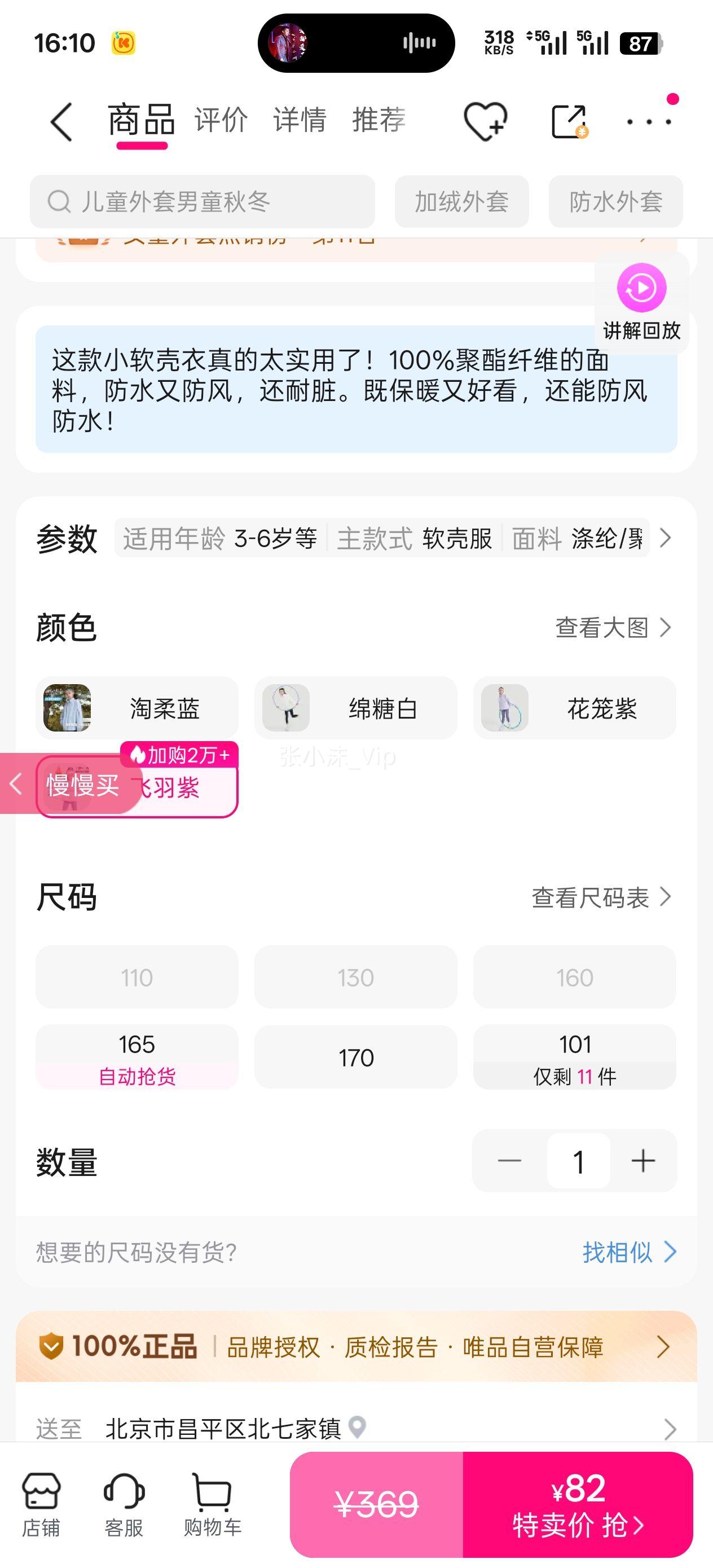Increase quantity with the plus stepper
This screenshot has width=713, height=1568.
point(642,1160)
